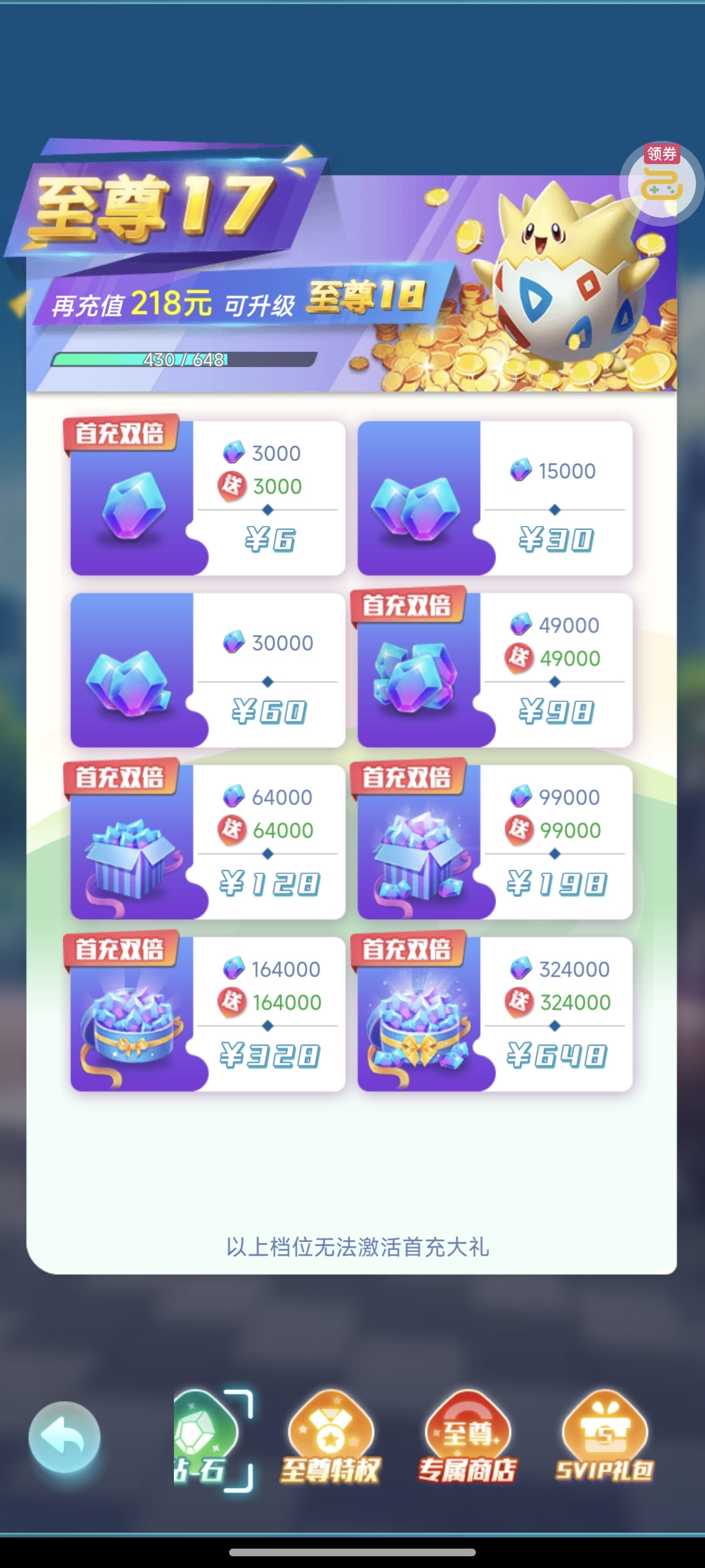Buy the ¥328 pack of 164000 diamonds
Image resolution: width=705 pixels, height=1568 pixels.
click(x=207, y=1014)
